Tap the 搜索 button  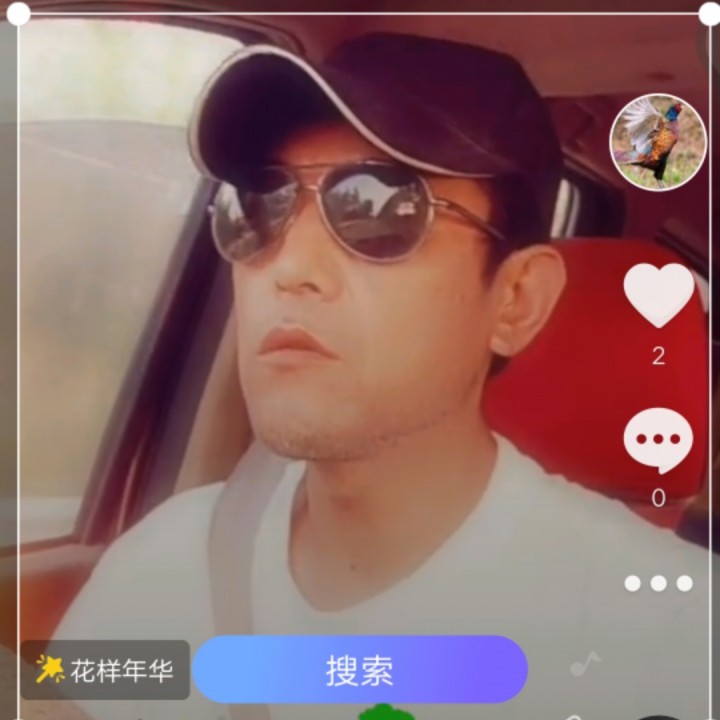pyautogui.click(x=360, y=670)
